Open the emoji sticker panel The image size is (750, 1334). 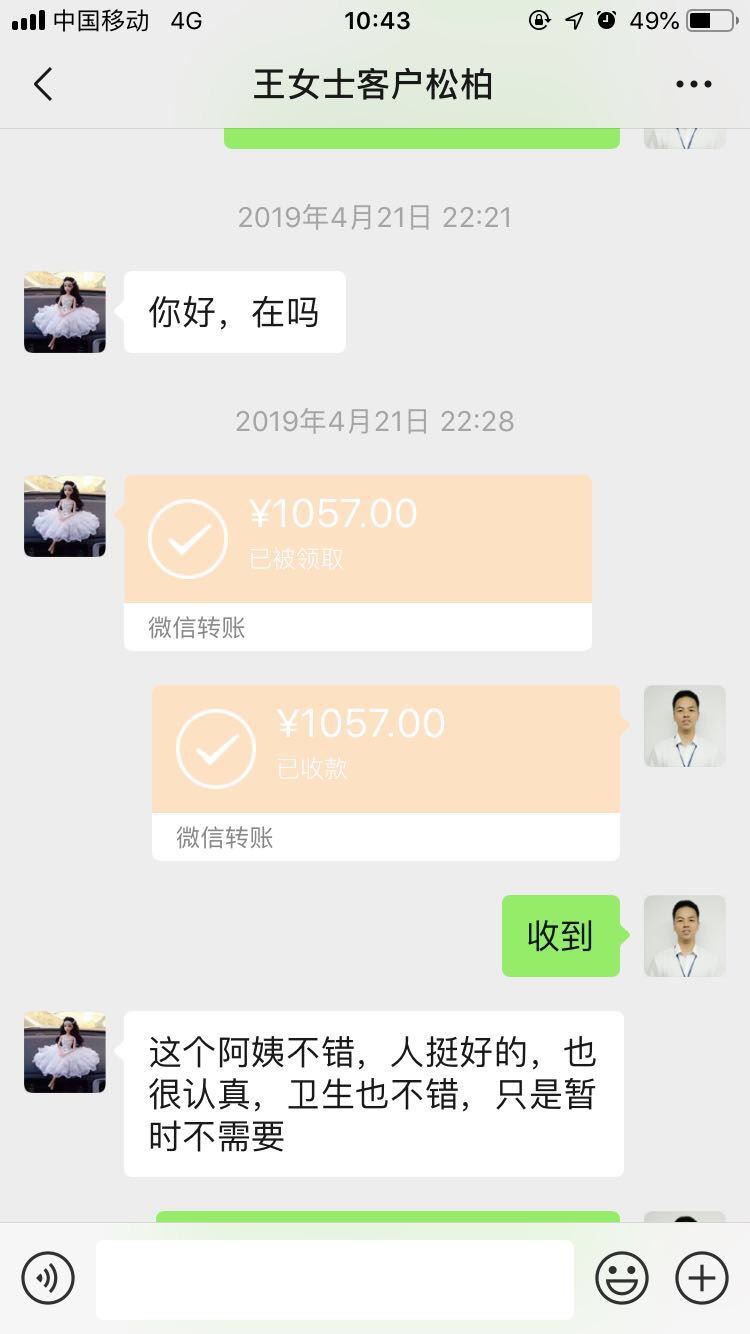(621, 1278)
